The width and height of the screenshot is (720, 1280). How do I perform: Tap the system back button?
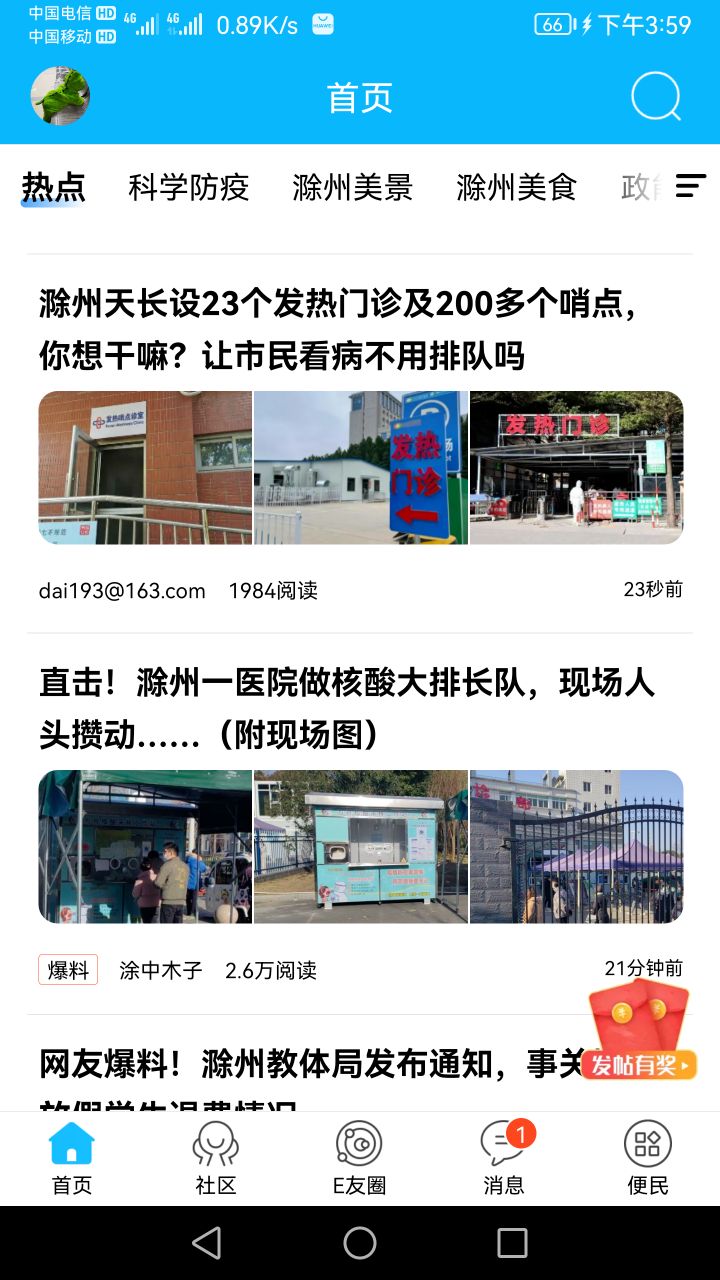click(x=207, y=1243)
